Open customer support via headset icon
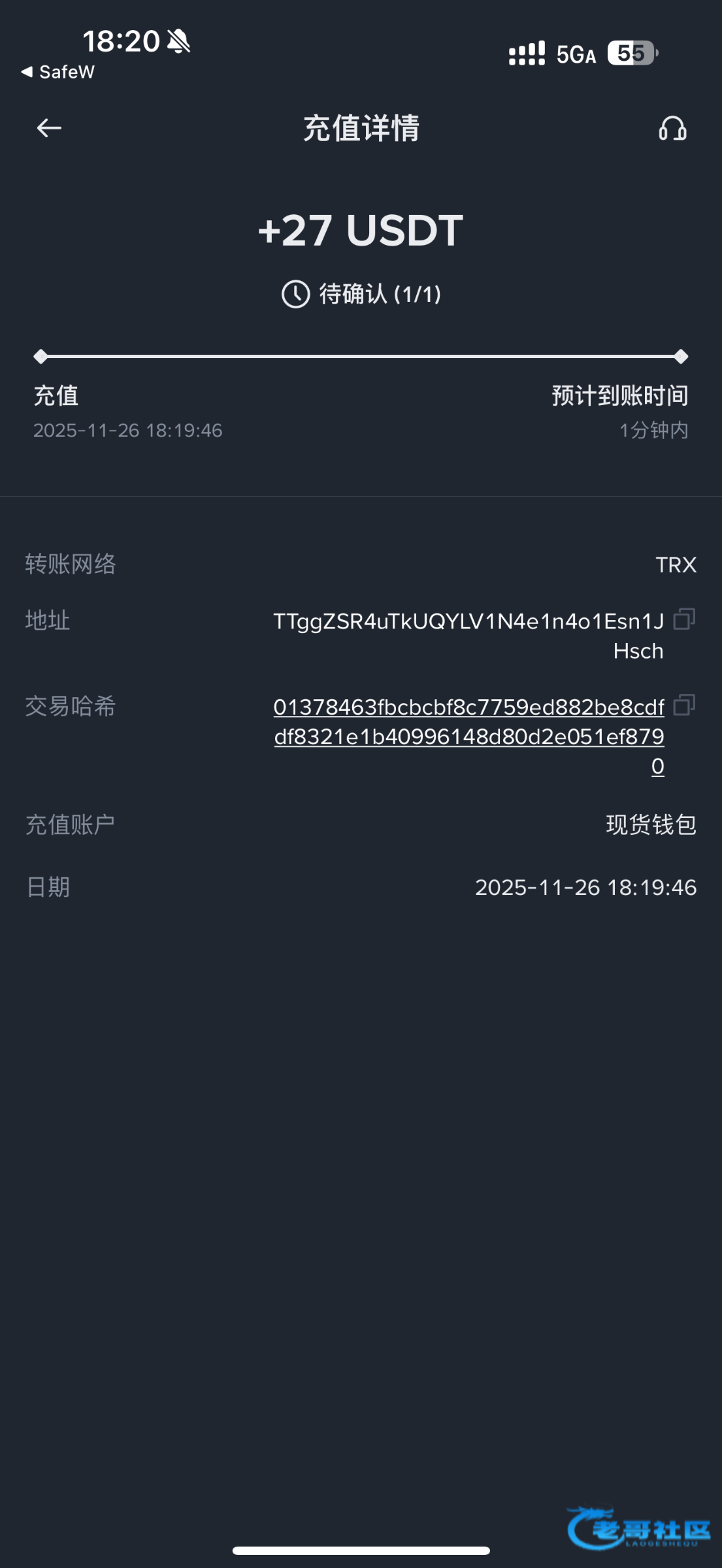Image resolution: width=722 pixels, height=1568 pixels. pyautogui.click(x=672, y=129)
